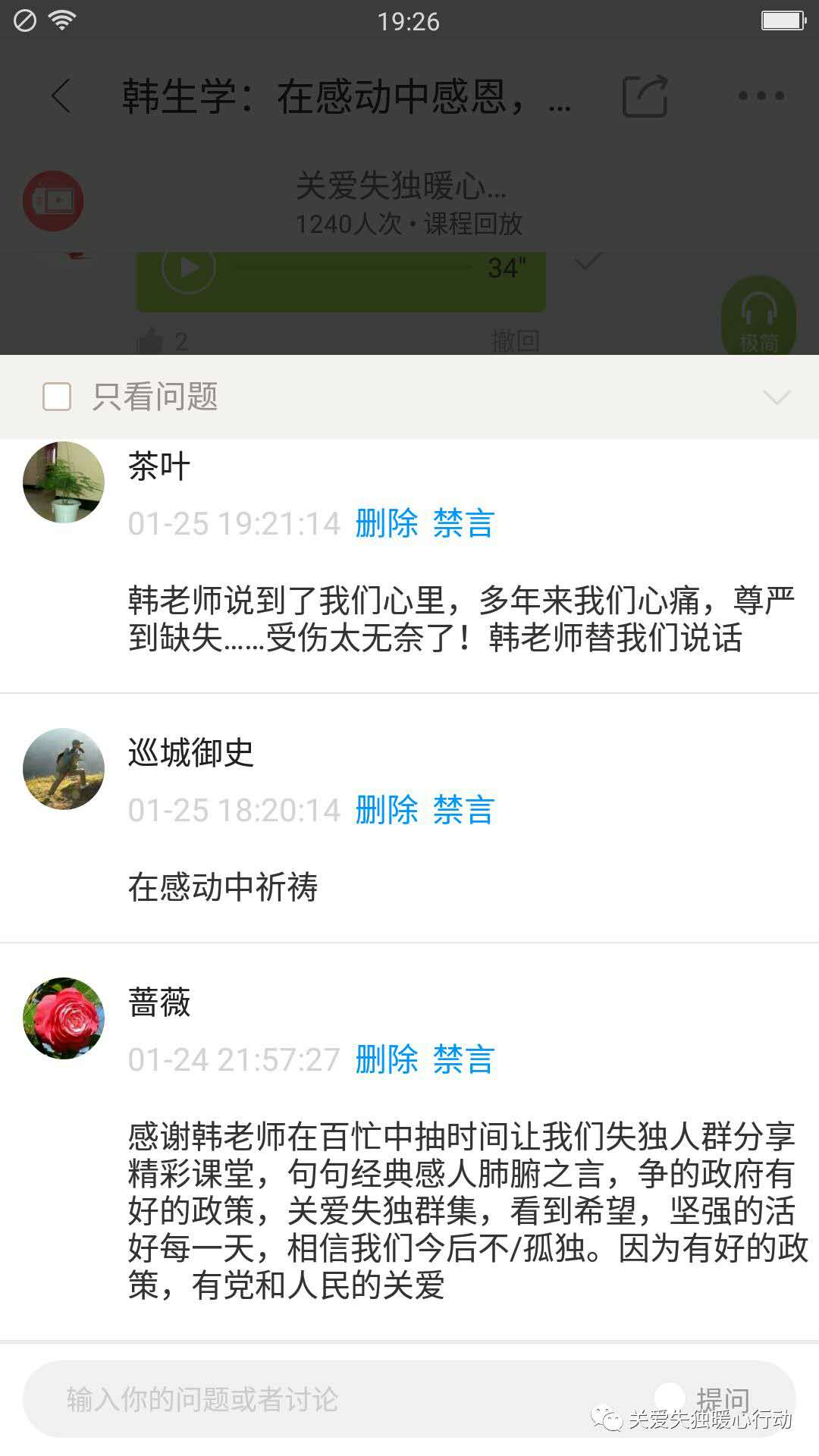Mute user 蔷薇 with 禁言
Screen dimensions: 819x1456
click(463, 1059)
